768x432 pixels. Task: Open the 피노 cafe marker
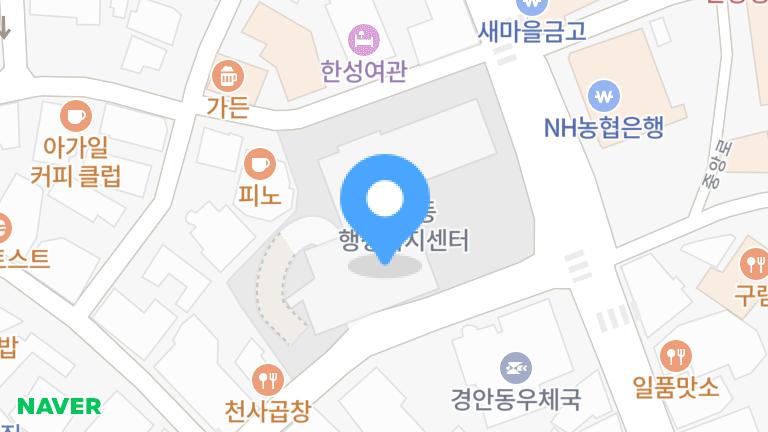pos(259,162)
